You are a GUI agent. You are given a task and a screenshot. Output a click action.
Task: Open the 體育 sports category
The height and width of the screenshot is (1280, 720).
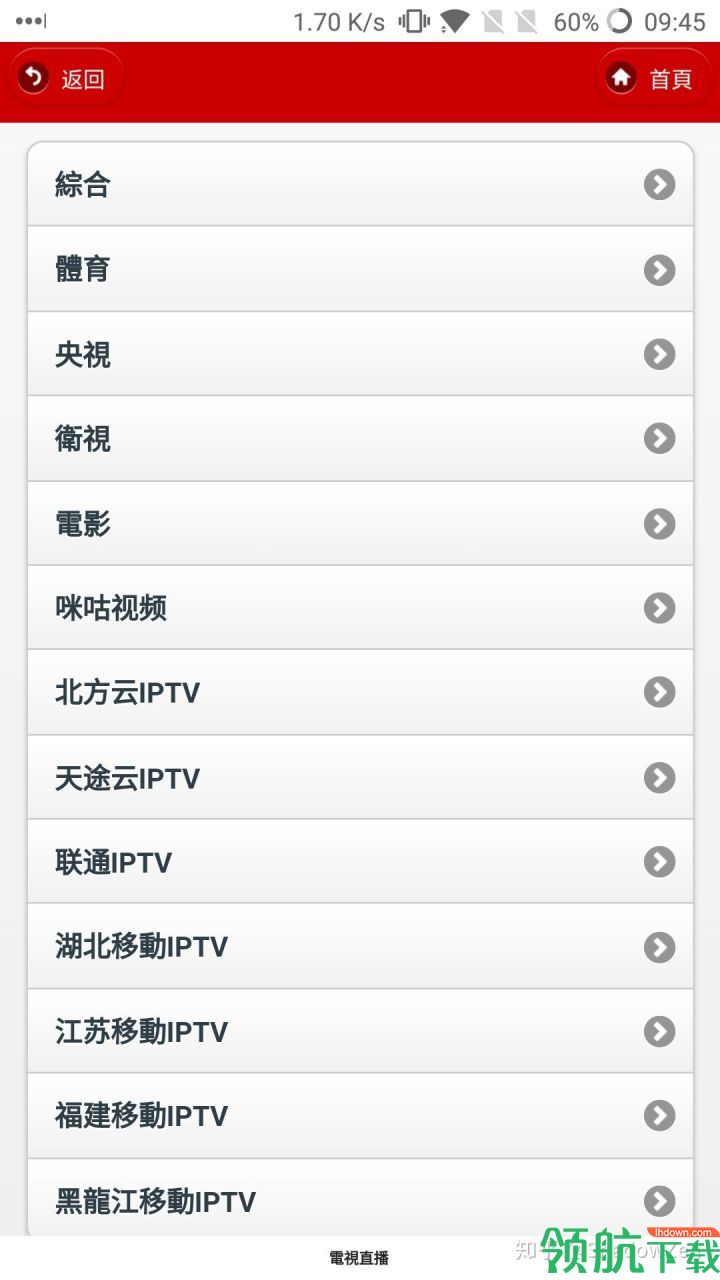[x=360, y=269]
